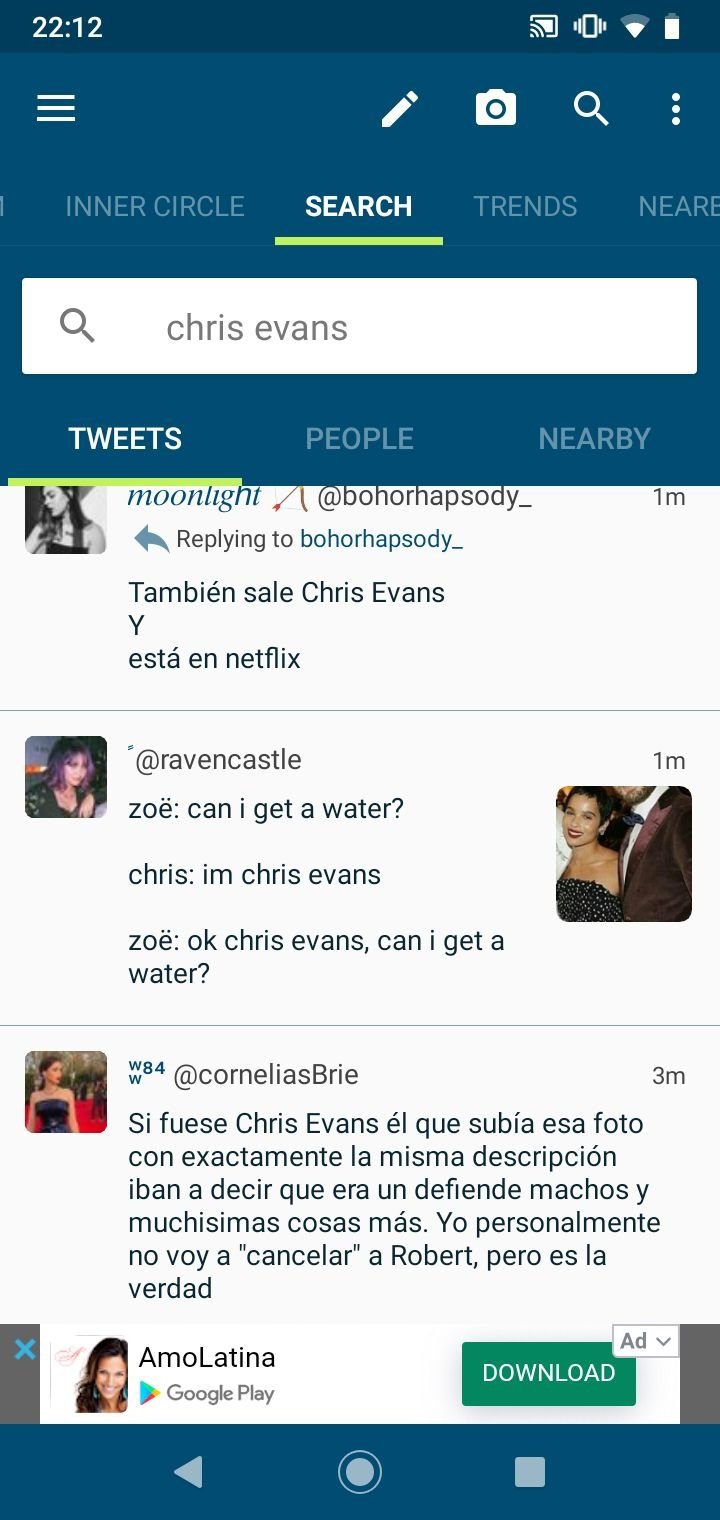Open the Ad options dropdown

pyautogui.click(x=646, y=1341)
